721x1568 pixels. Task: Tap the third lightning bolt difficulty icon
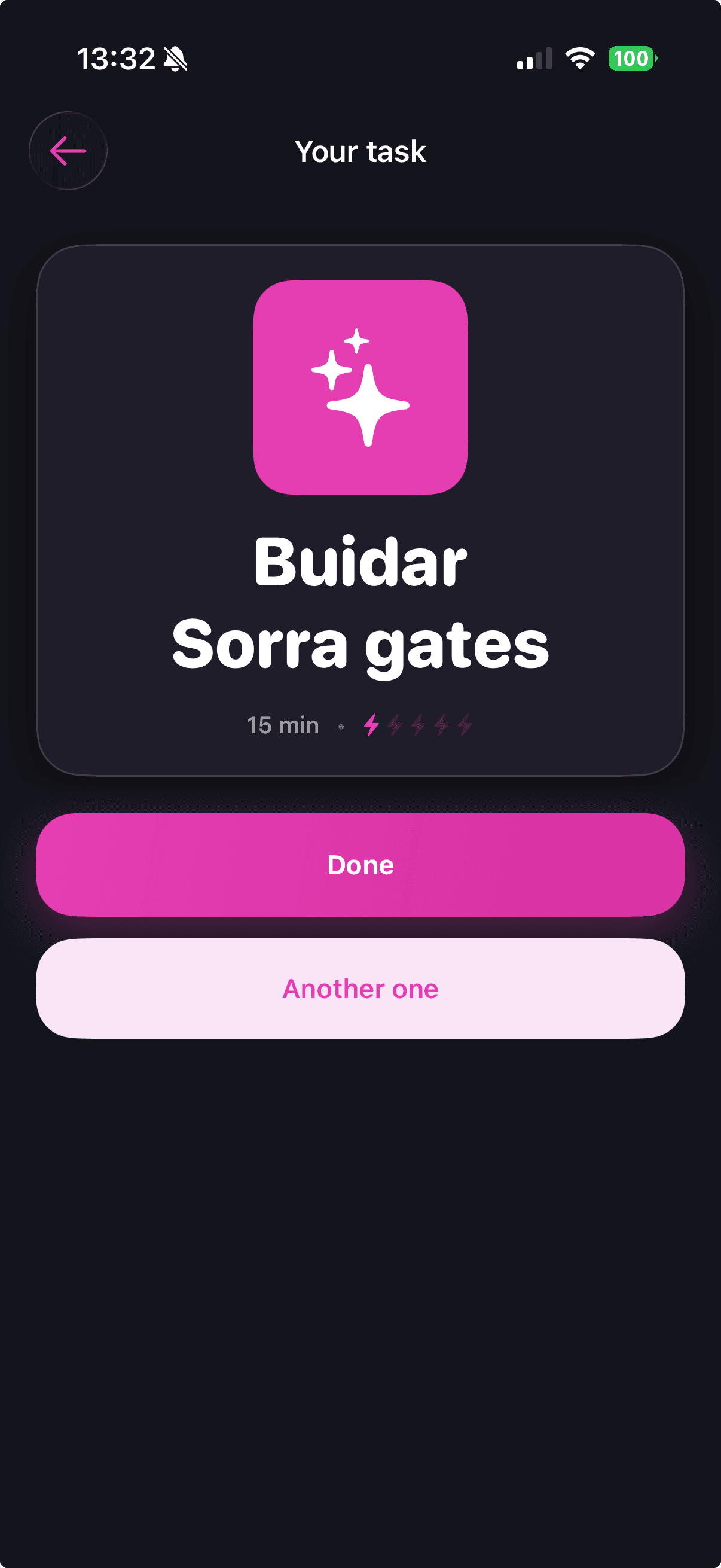[x=418, y=724]
